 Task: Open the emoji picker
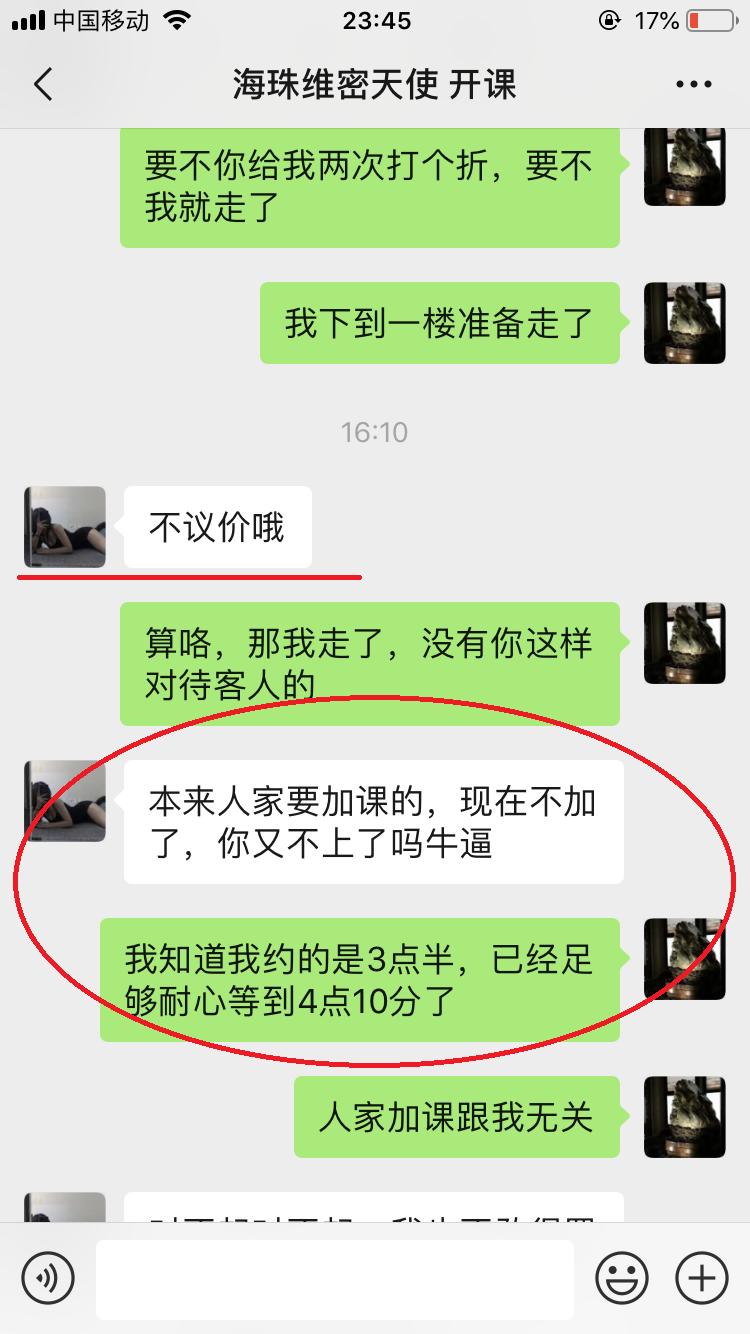tap(621, 1277)
